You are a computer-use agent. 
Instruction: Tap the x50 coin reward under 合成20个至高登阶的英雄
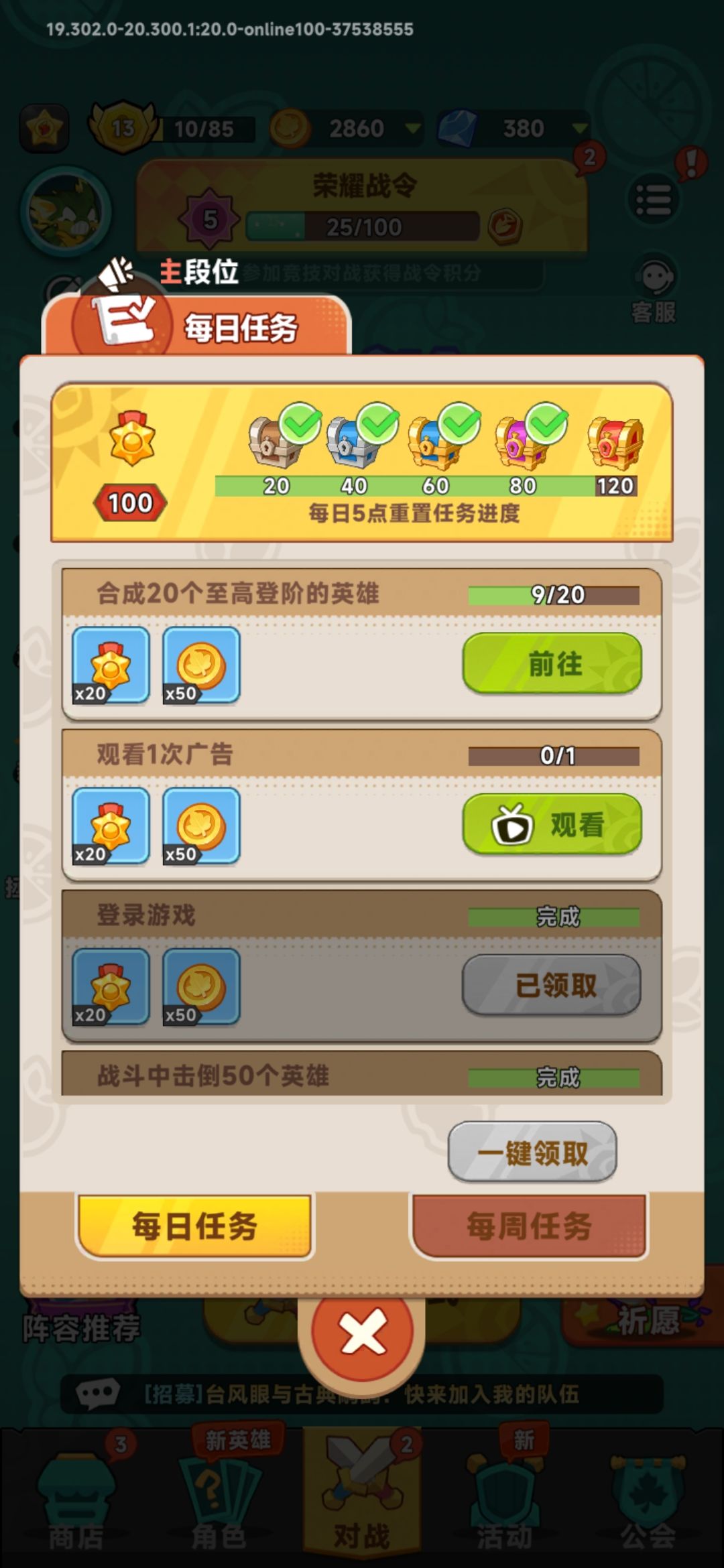click(x=201, y=665)
